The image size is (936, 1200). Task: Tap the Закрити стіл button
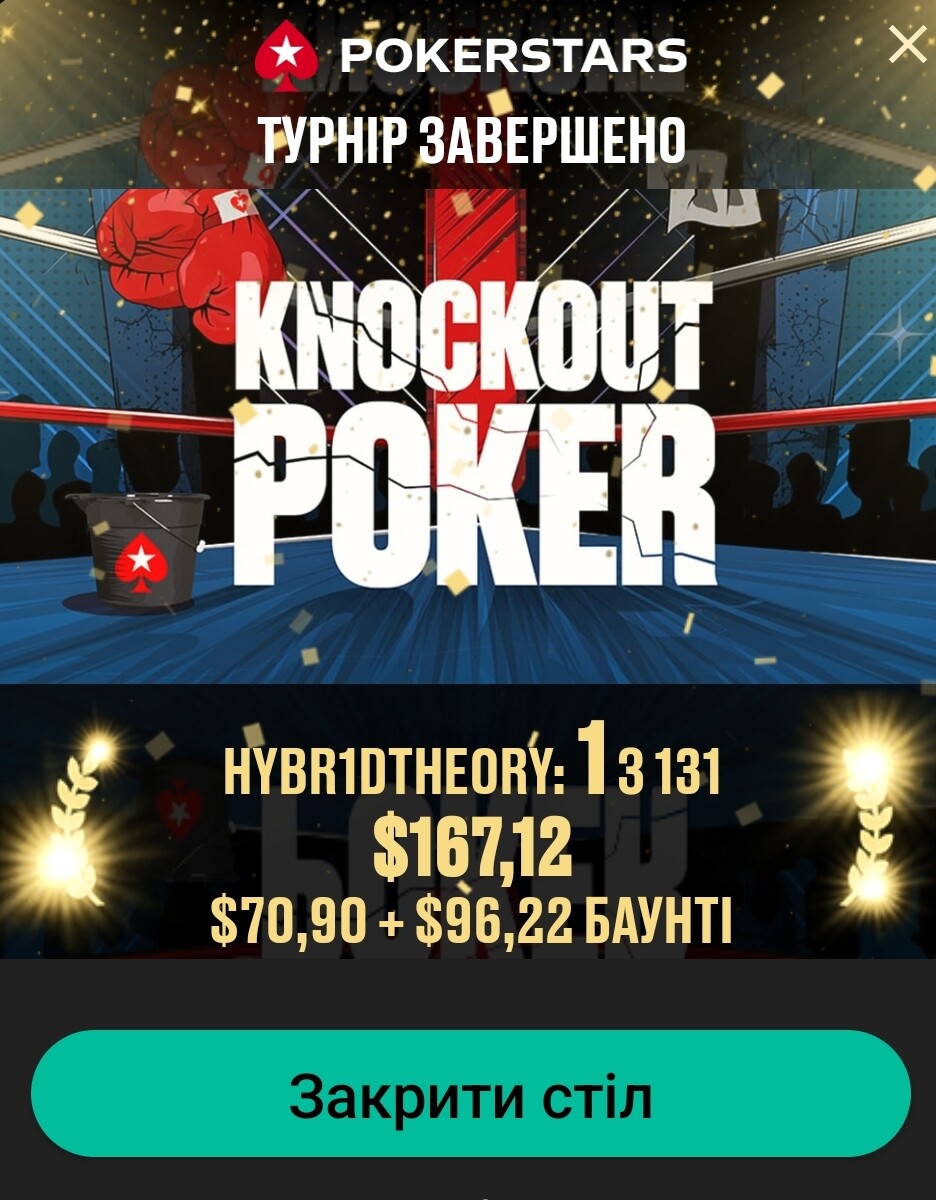click(470, 1095)
